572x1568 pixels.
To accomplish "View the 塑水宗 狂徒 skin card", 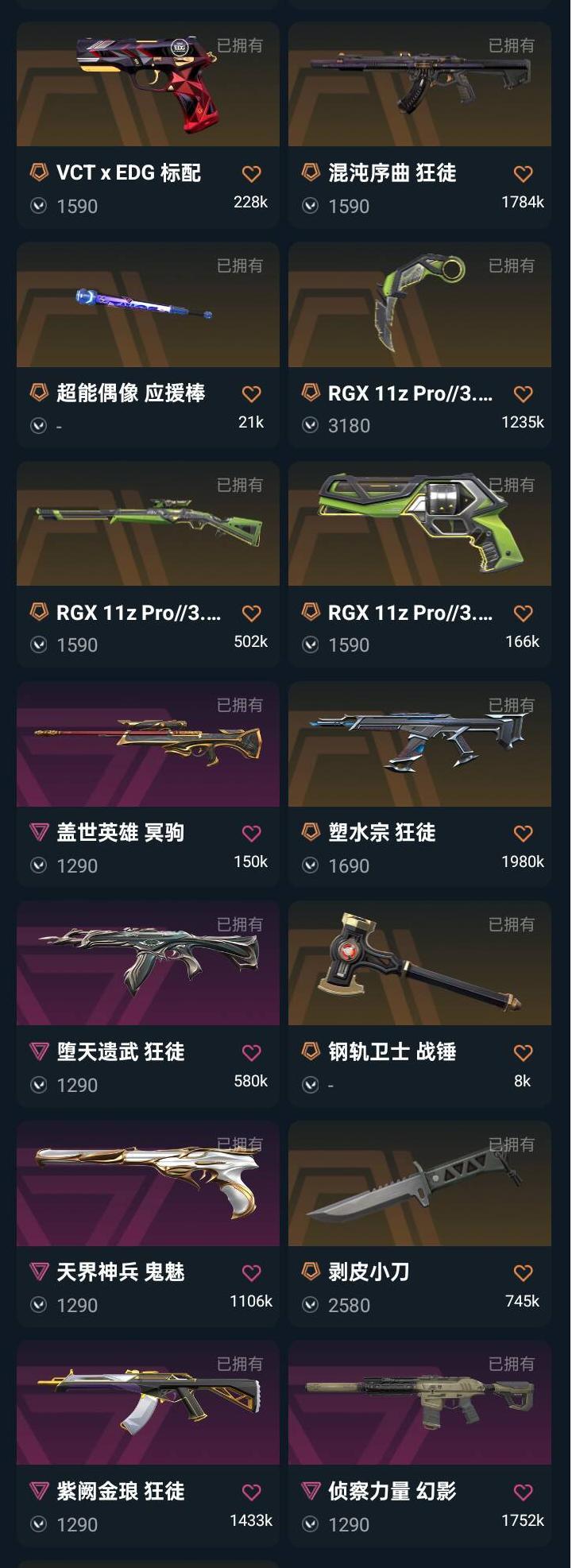I will click(419, 784).
